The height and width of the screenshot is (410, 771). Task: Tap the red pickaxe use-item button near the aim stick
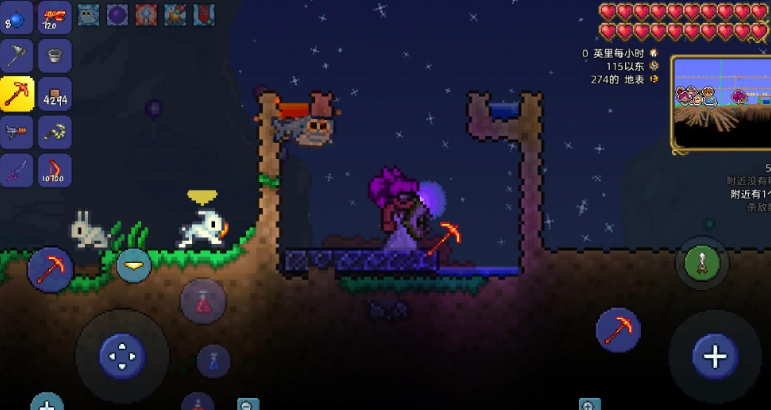coord(618,329)
